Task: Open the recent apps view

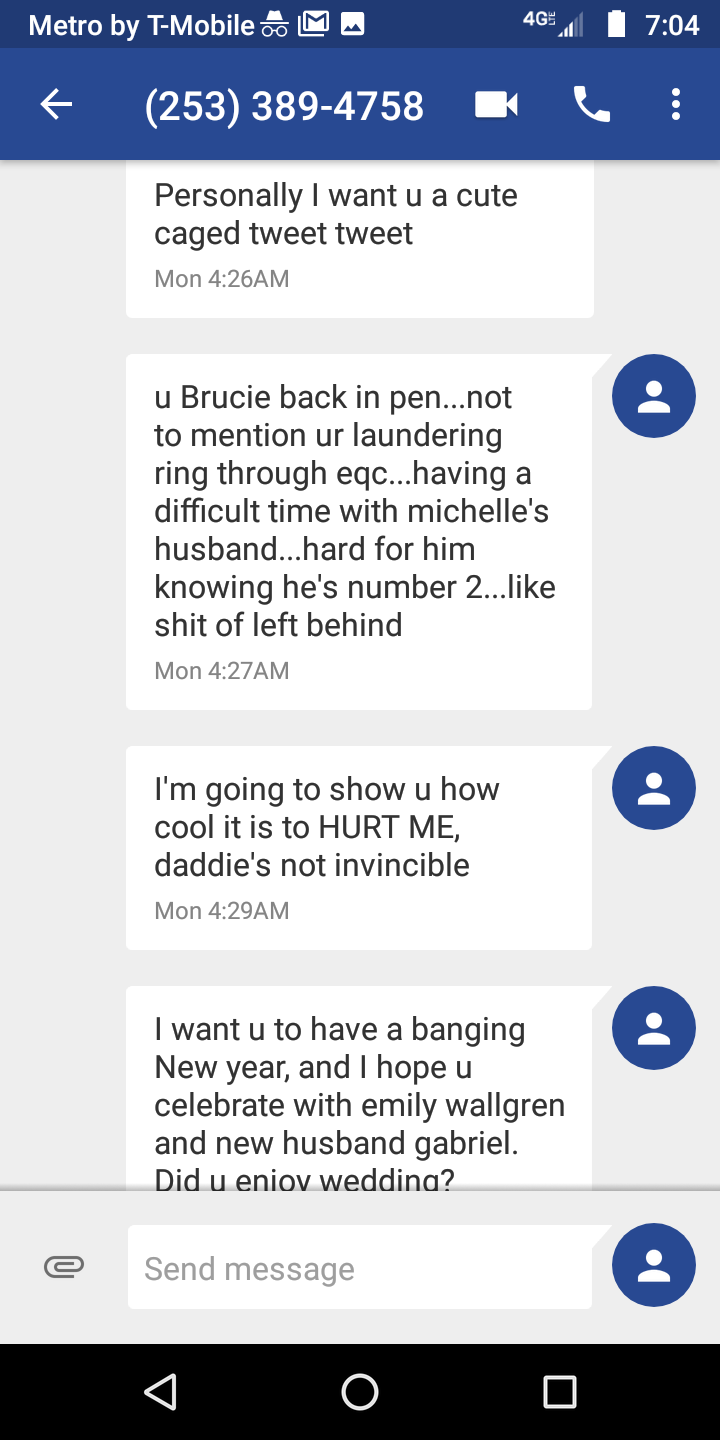Action: (x=559, y=1391)
